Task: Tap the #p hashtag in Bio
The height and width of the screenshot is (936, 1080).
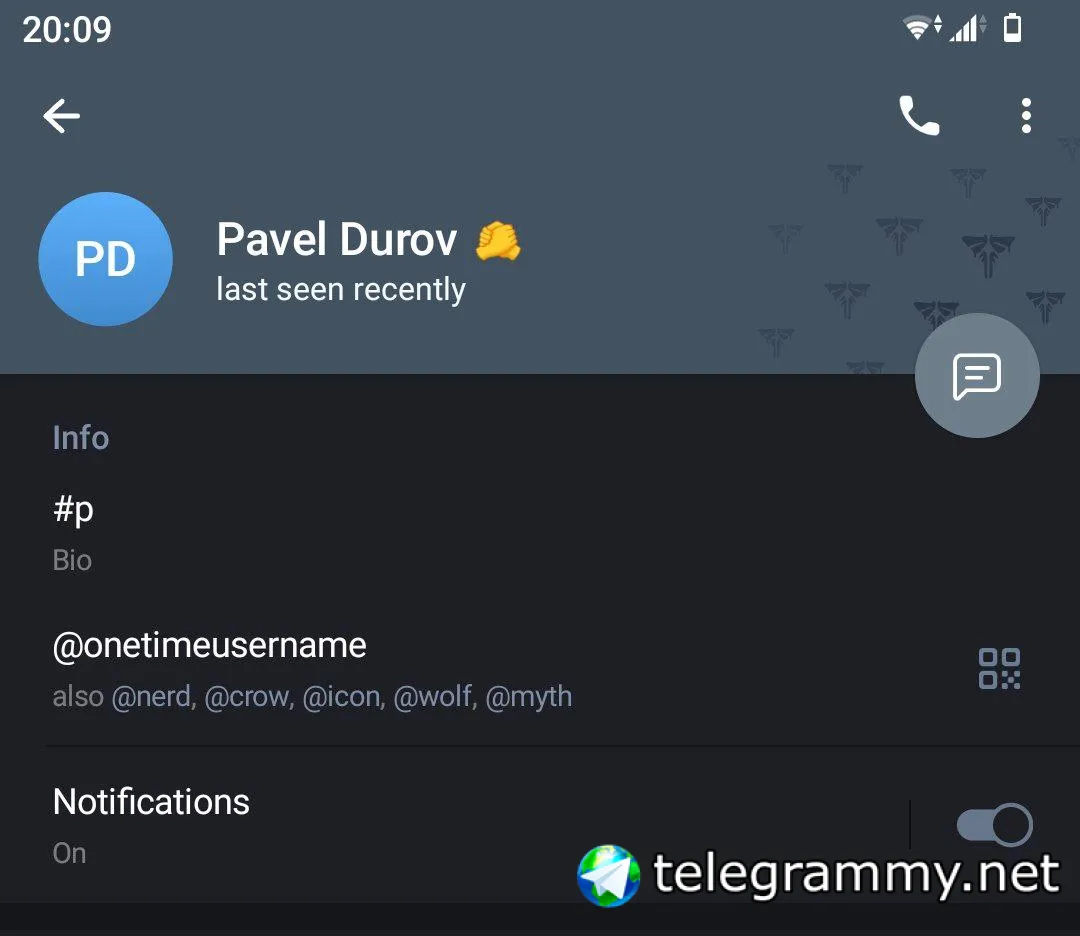Action: pyautogui.click(x=73, y=510)
